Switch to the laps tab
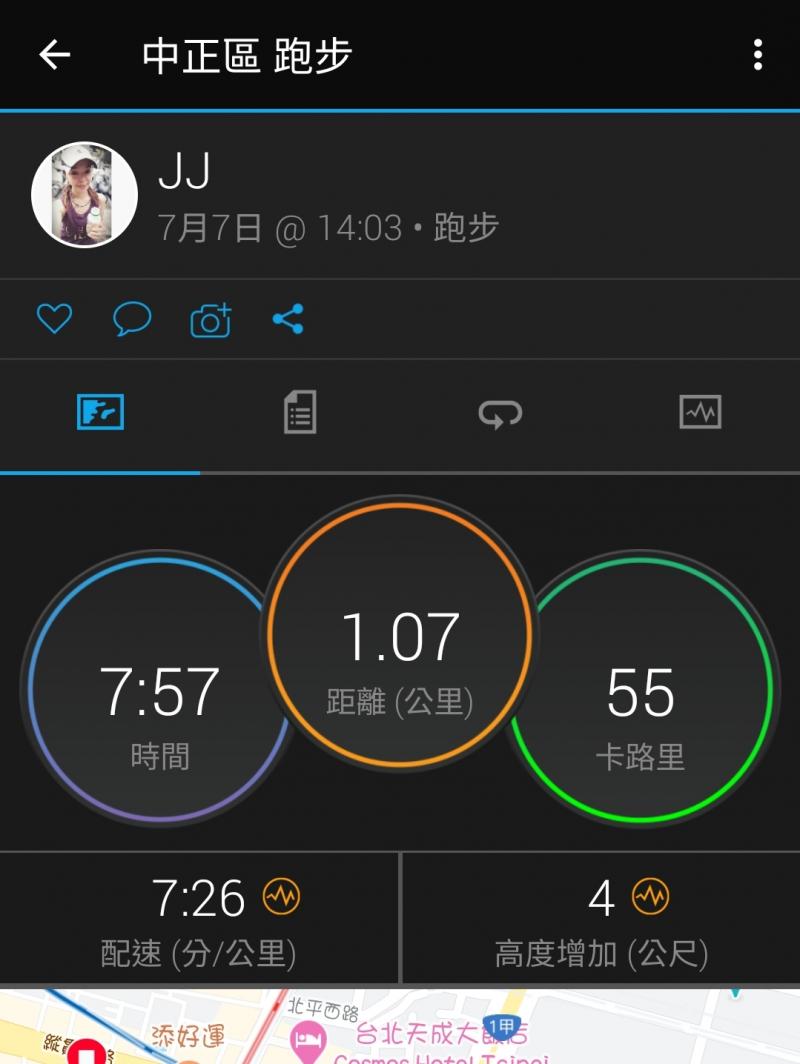Viewport: 800px width, 1064px height. coord(500,412)
